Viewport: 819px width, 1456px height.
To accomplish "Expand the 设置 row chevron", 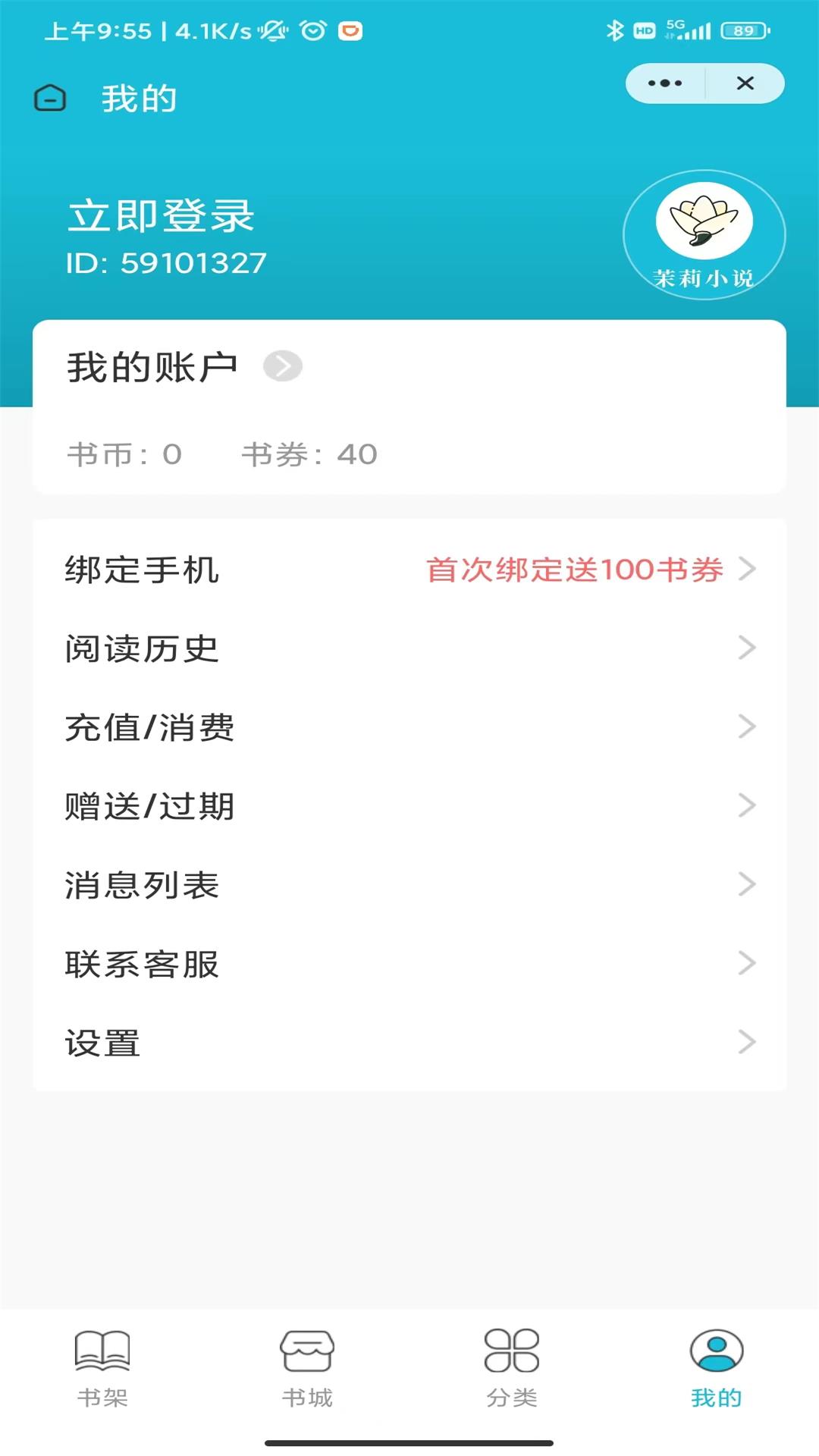I will pos(748,1043).
